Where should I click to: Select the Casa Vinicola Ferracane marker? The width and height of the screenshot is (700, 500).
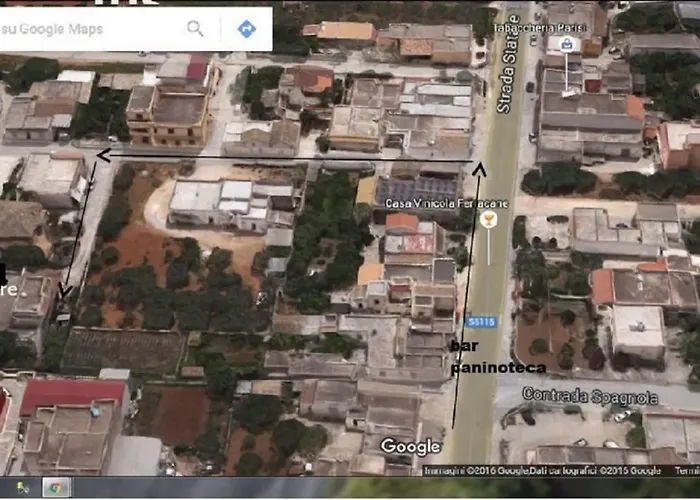point(489,220)
